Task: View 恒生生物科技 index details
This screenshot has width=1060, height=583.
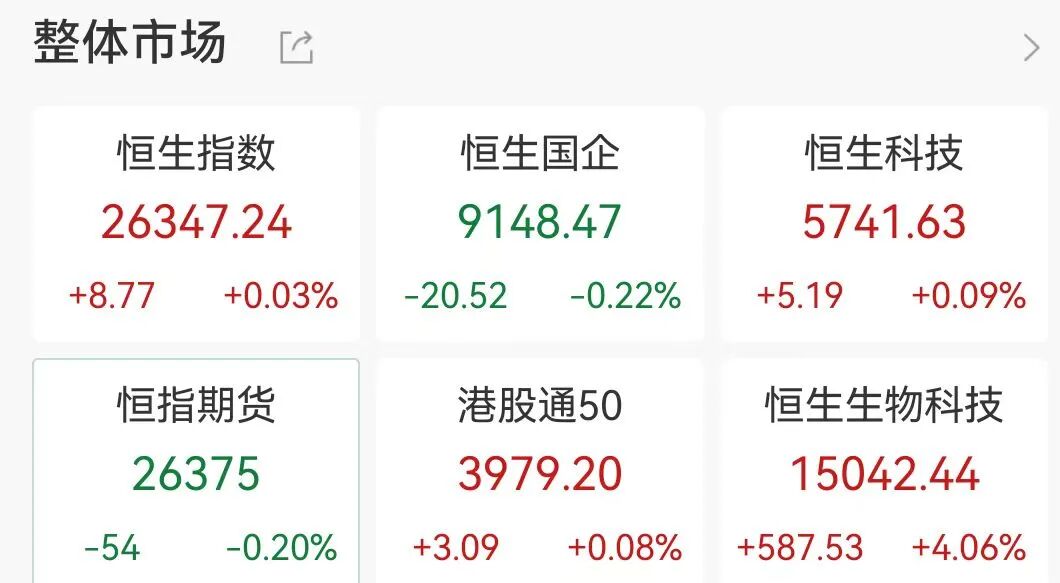Action: [x=884, y=474]
